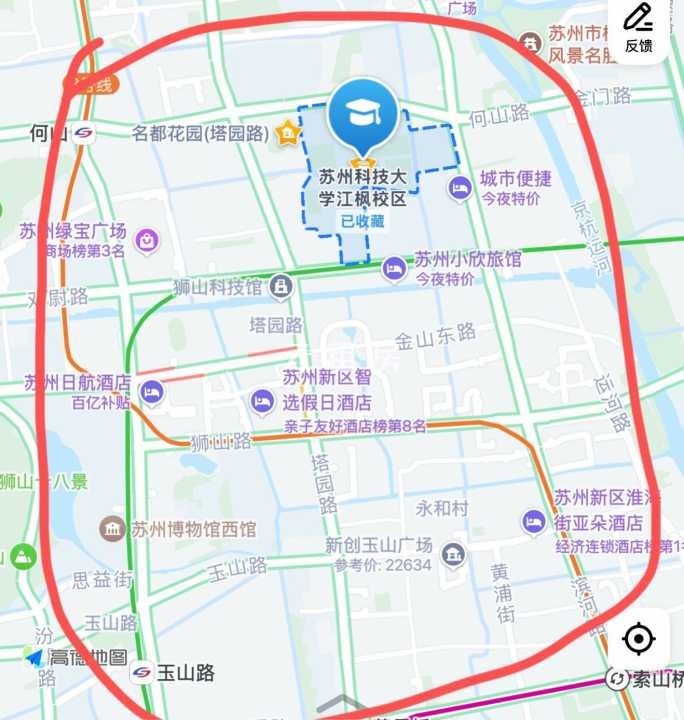Open the 城市便捷 hotel marker

[460, 187]
